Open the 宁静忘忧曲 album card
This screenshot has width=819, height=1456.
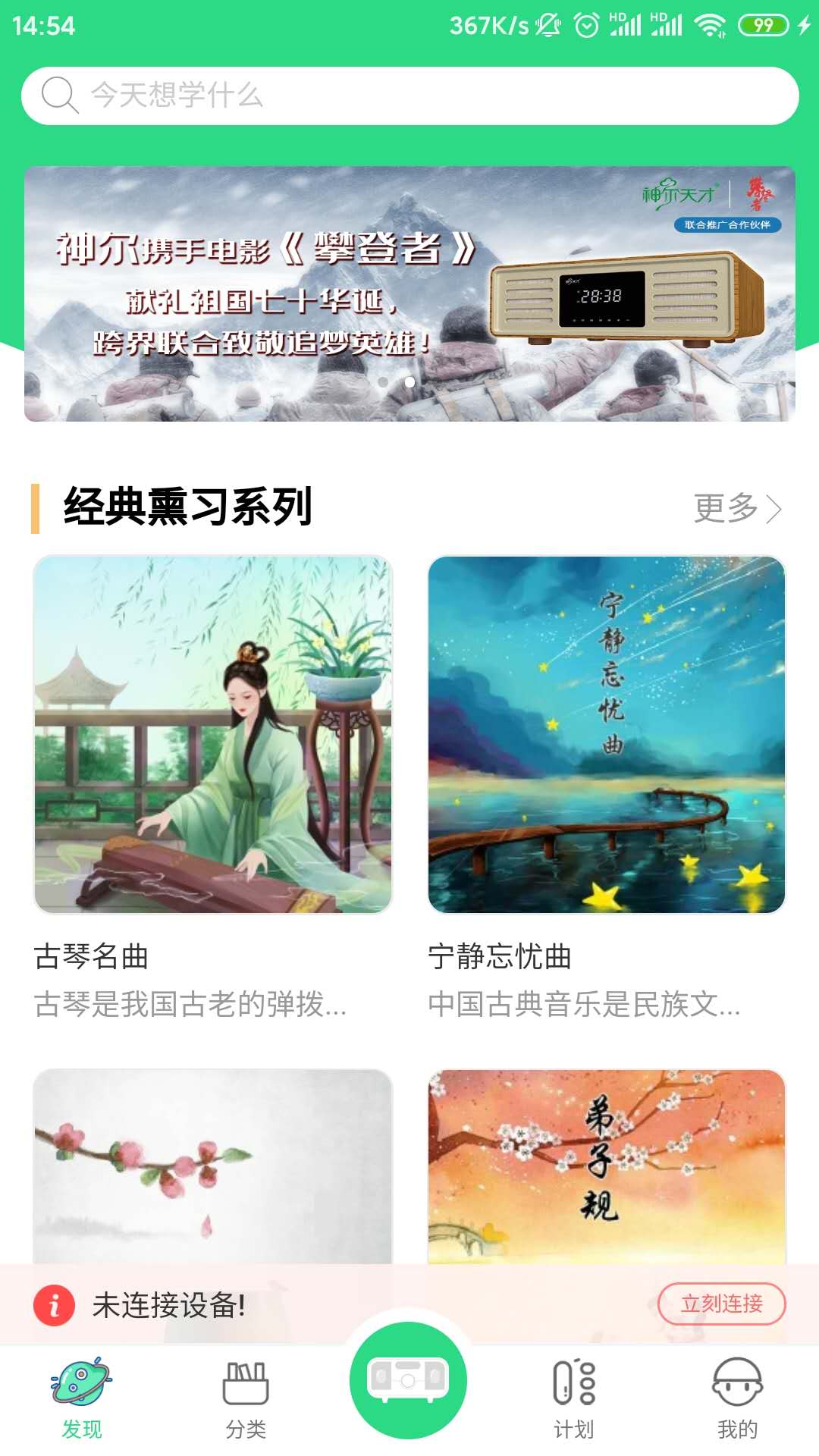click(x=607, y=734)
